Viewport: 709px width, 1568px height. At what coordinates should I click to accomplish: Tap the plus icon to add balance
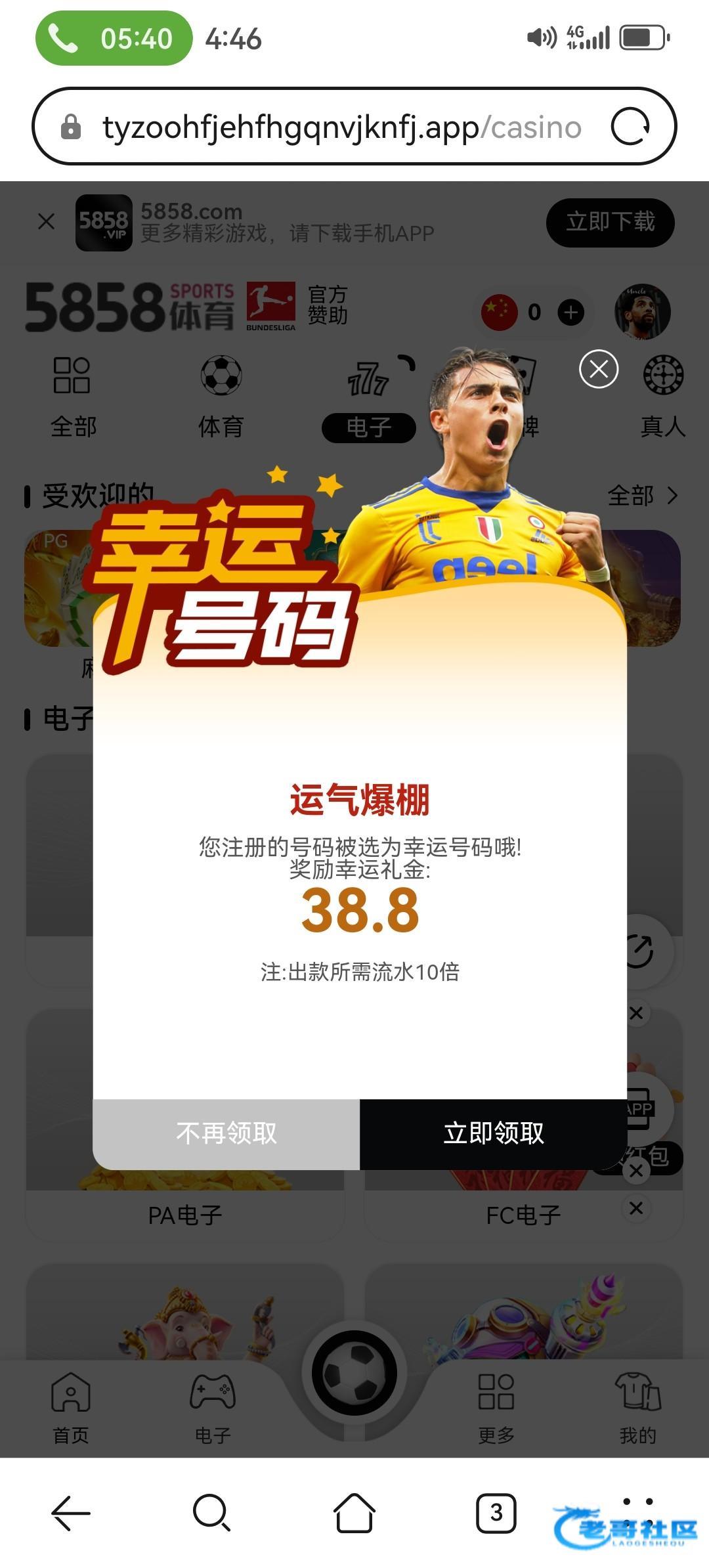(570, 312)
